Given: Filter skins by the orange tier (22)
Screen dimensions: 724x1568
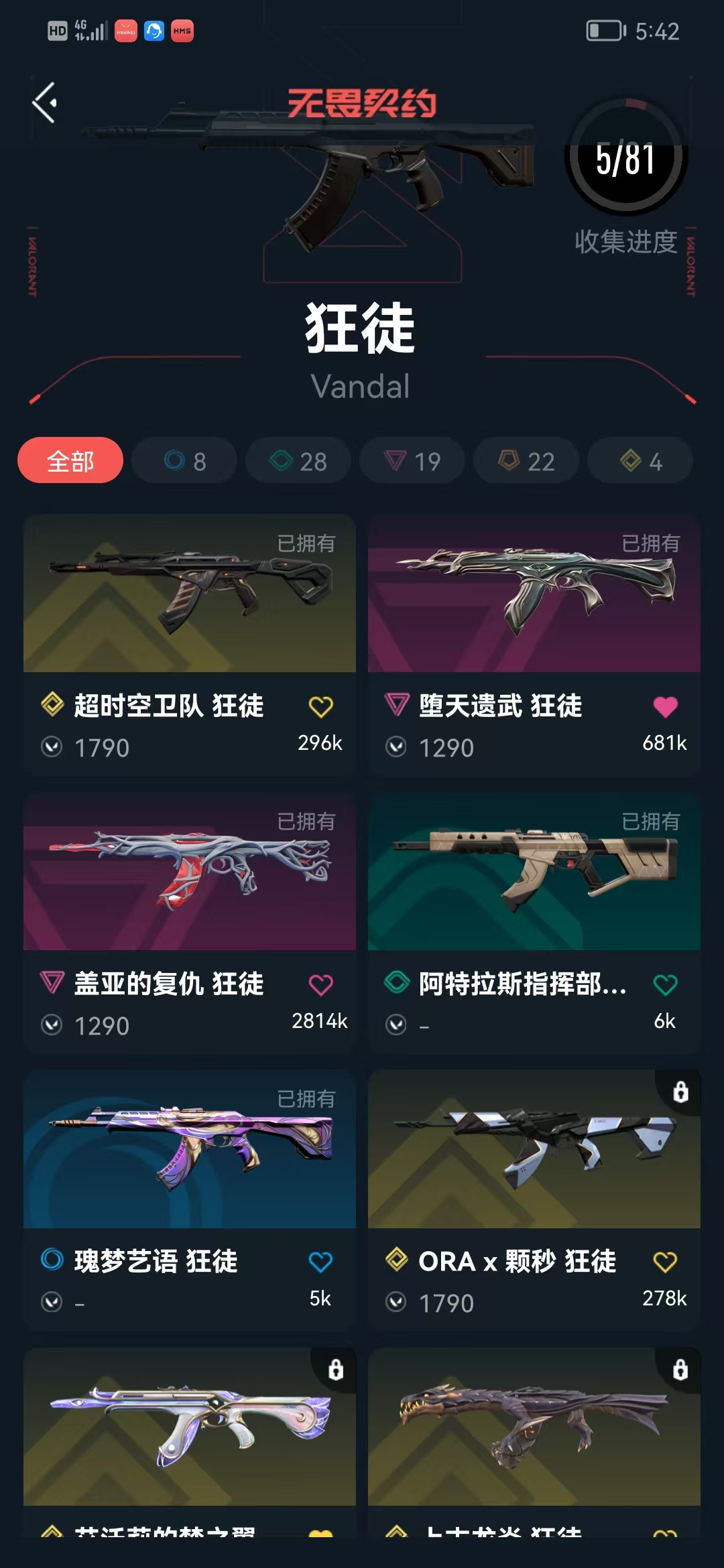Looking at the screenshot, I should (x=526, y=461).
